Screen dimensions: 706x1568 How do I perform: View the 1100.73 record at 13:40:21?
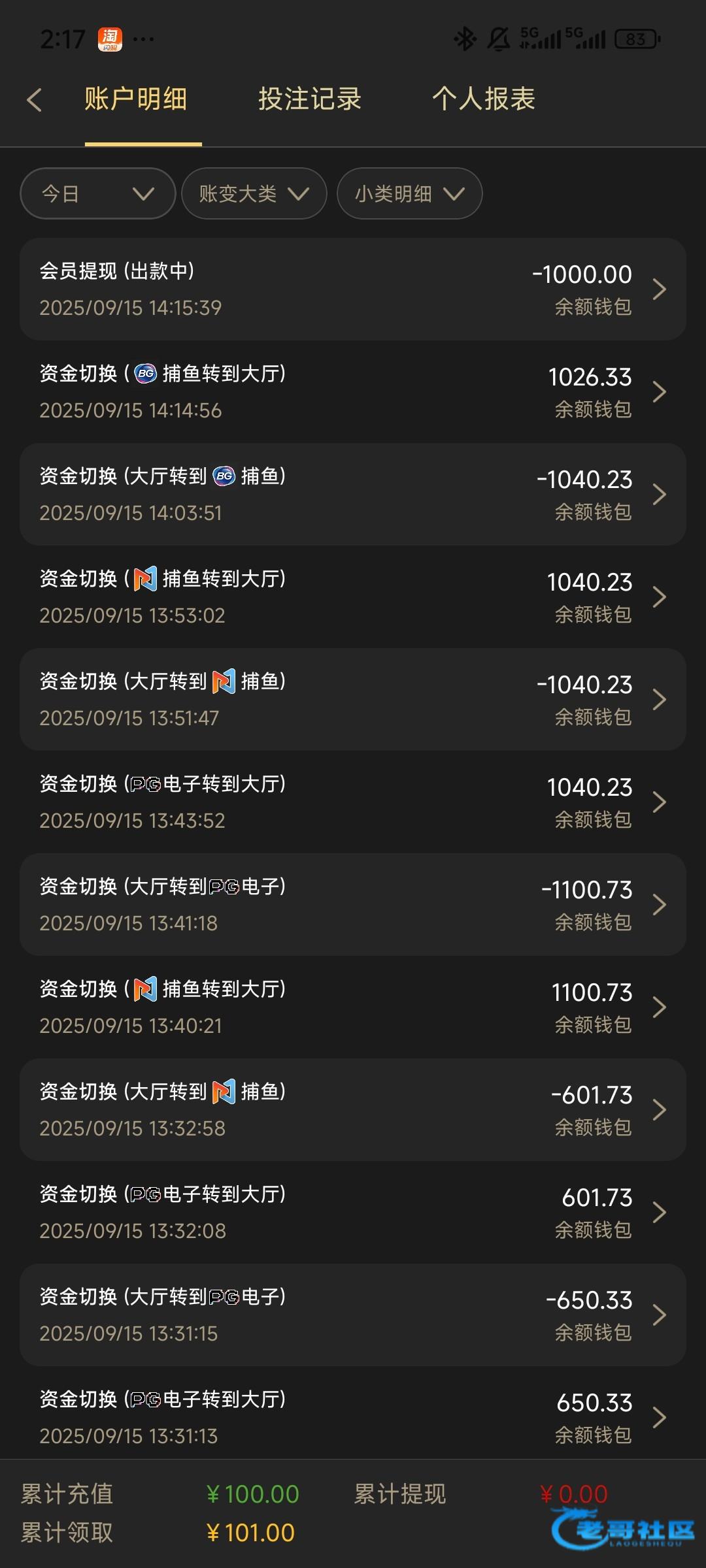(x=353, y=1007)
